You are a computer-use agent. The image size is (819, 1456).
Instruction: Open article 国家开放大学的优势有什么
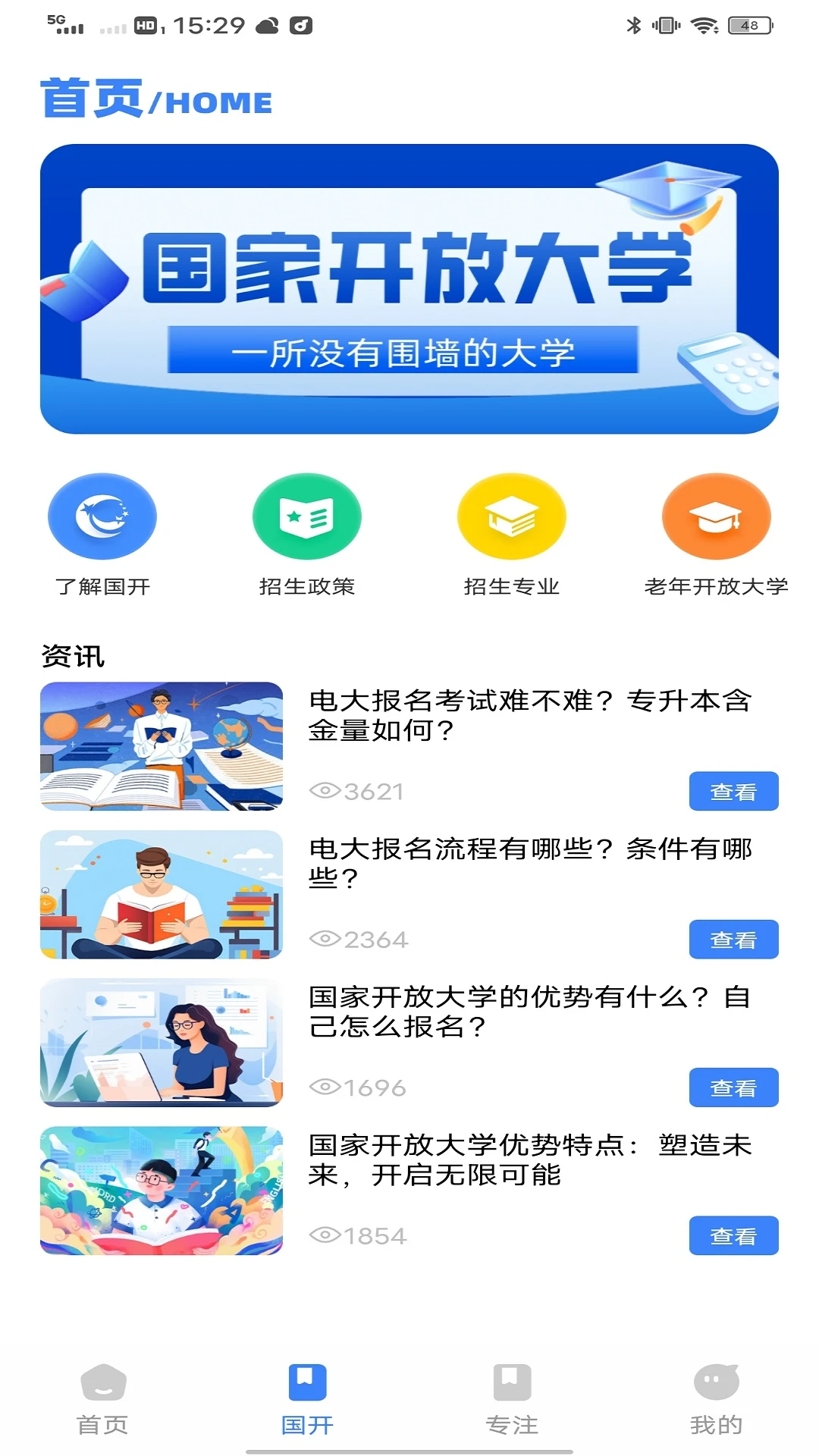click(x=733, y=1087)
